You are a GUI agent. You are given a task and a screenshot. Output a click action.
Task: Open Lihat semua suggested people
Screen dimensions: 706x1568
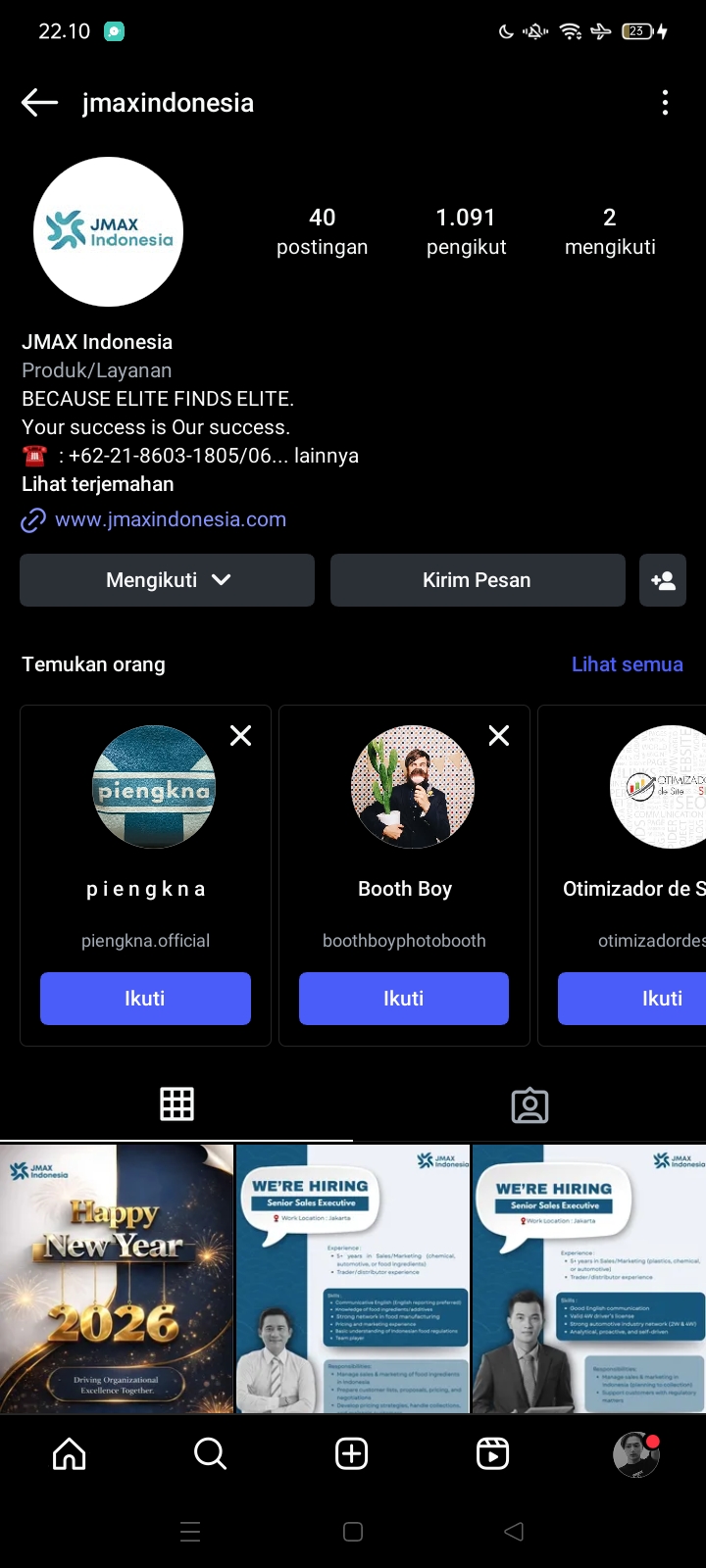pos(627,664)
